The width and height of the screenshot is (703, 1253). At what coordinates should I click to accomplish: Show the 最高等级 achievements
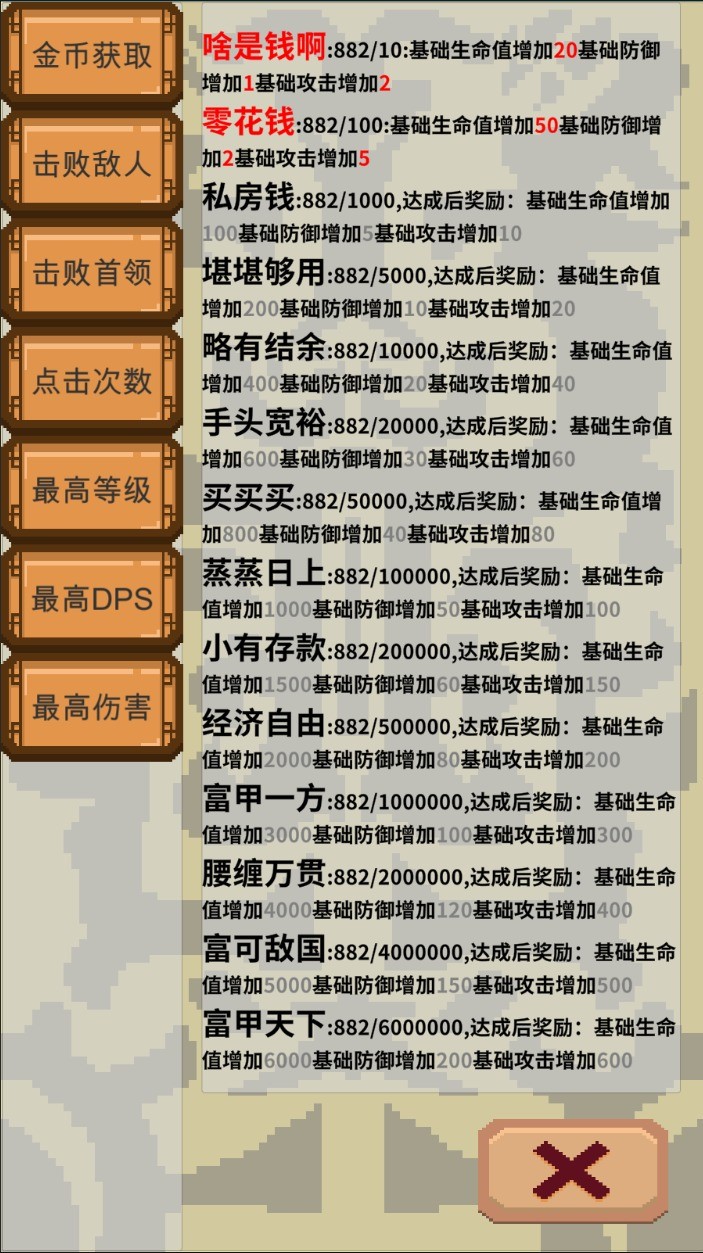coord(92,489)
